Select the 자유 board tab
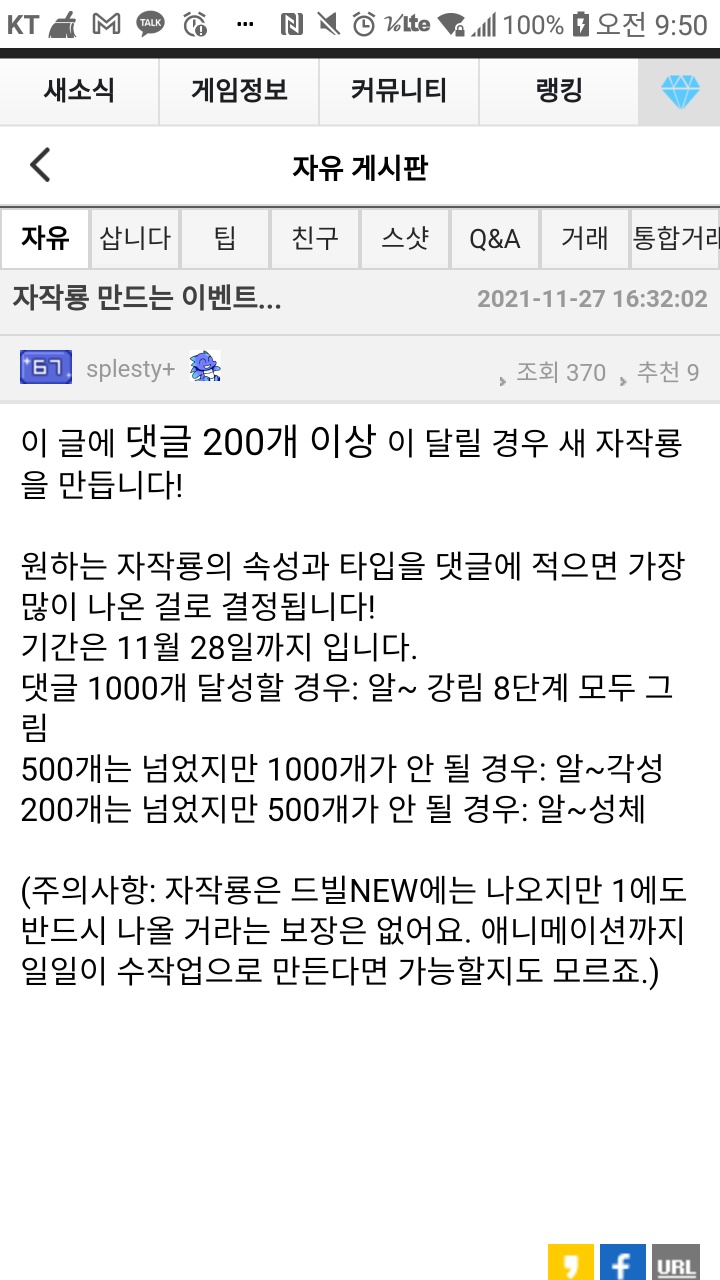 (45, 238)
